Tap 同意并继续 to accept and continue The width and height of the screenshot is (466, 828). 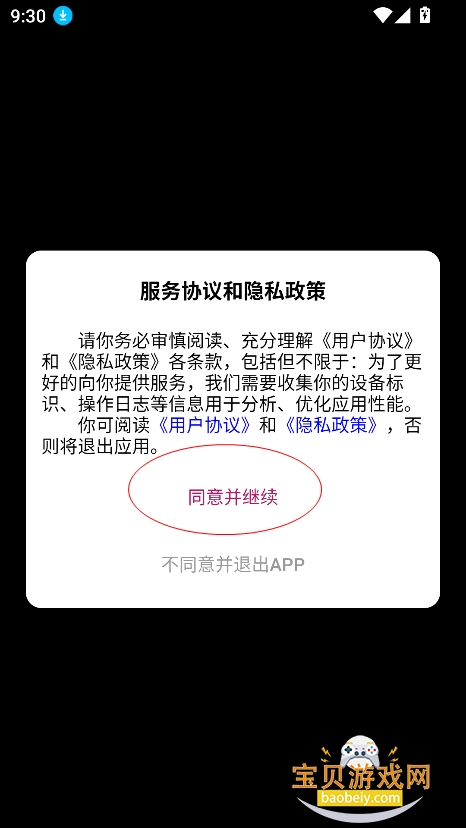232,497
